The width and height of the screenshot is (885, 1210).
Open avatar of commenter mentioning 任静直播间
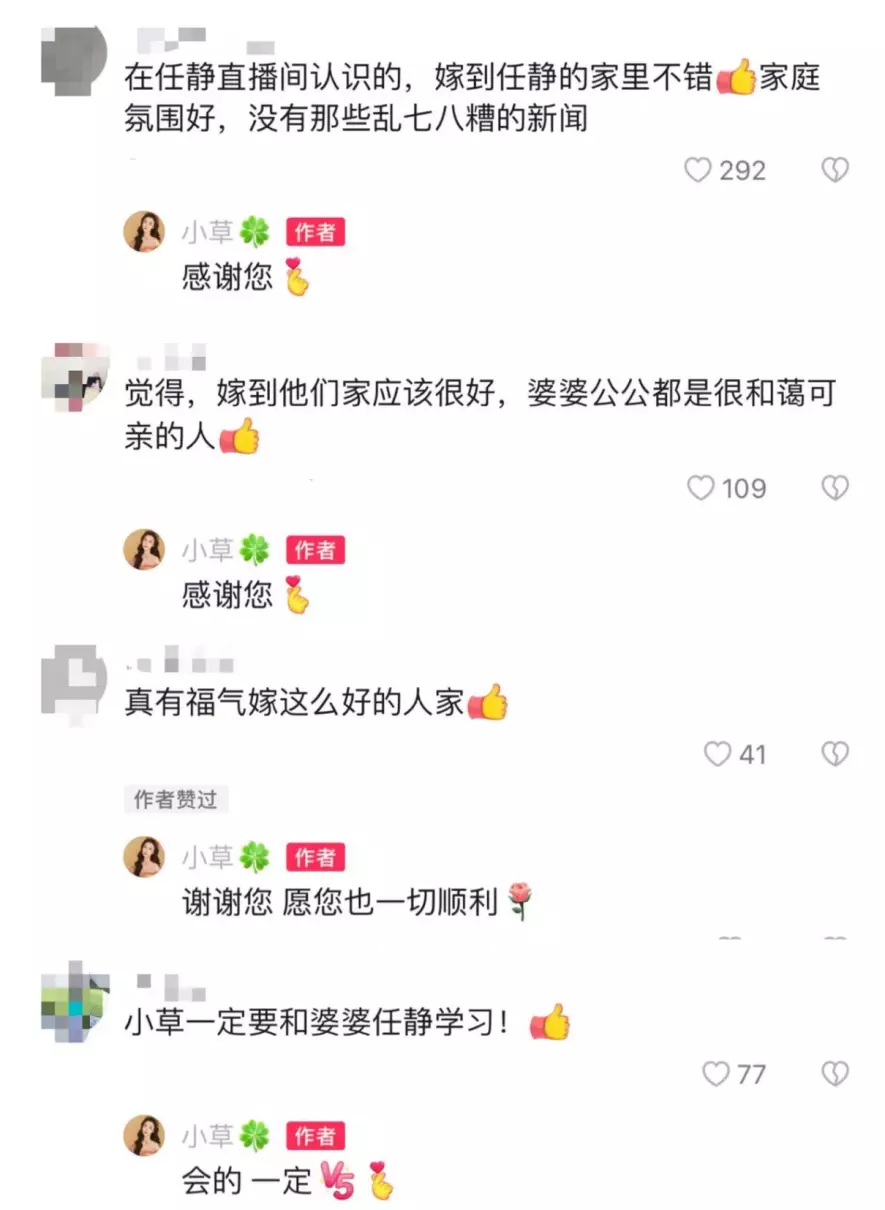tap(73, 59)
